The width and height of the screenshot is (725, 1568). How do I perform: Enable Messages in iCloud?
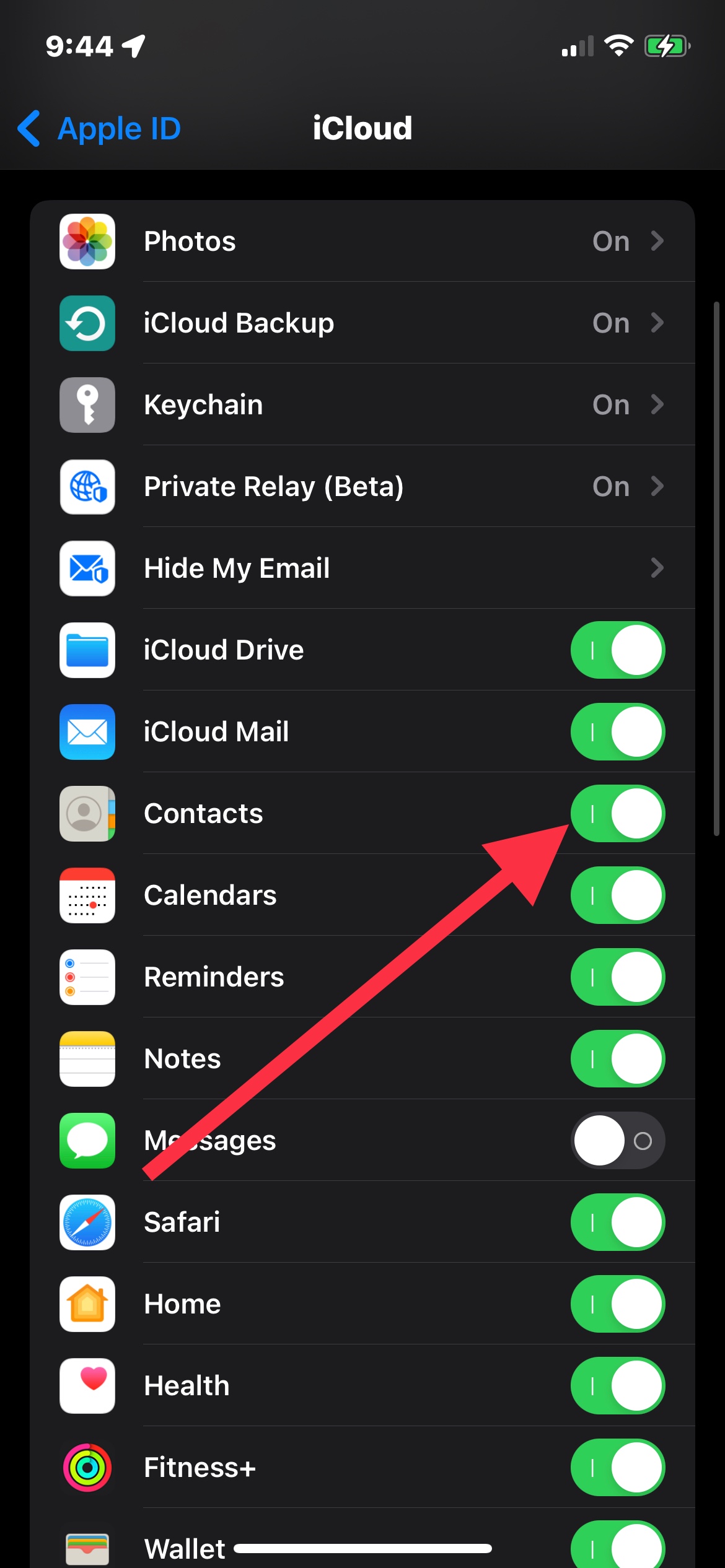617,1141
